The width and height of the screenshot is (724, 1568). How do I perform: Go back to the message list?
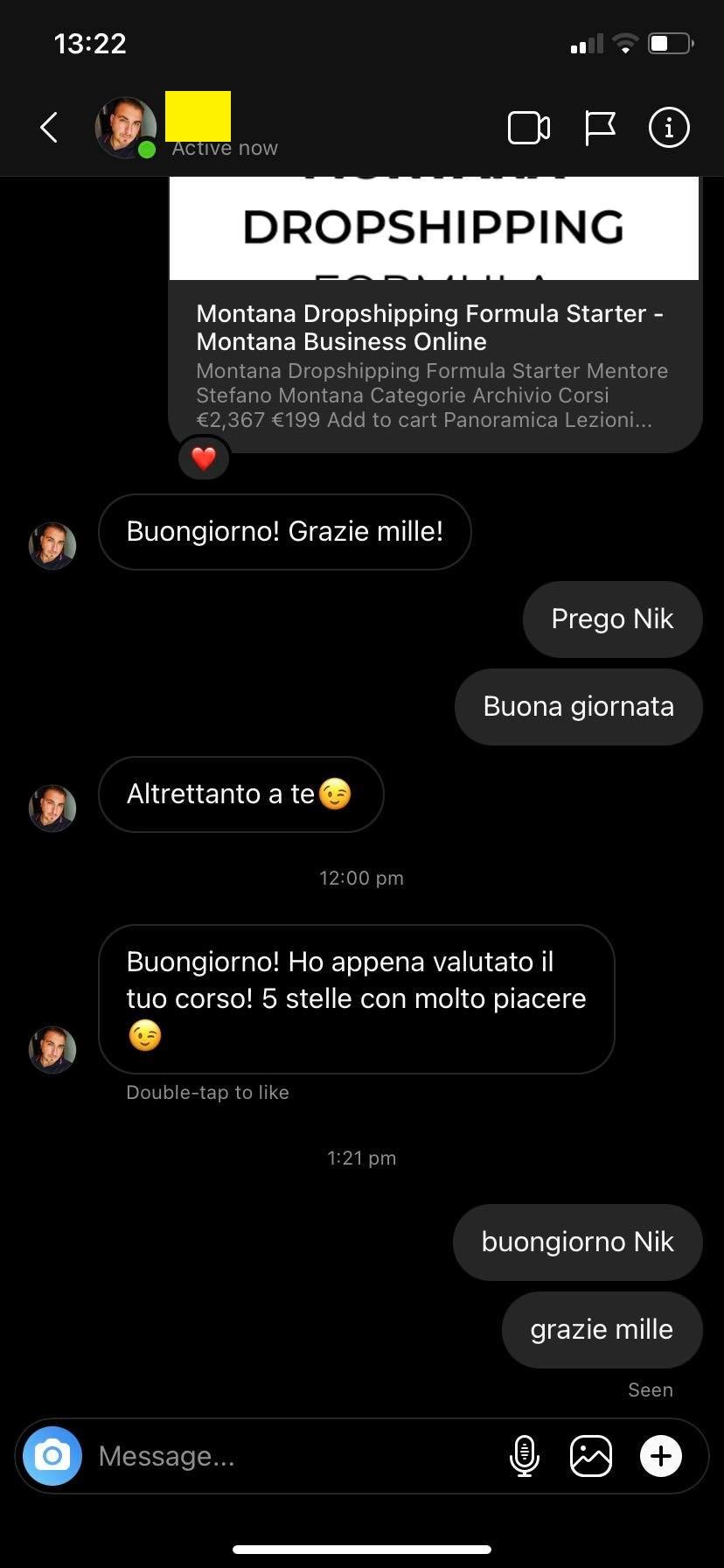(49, 128)
